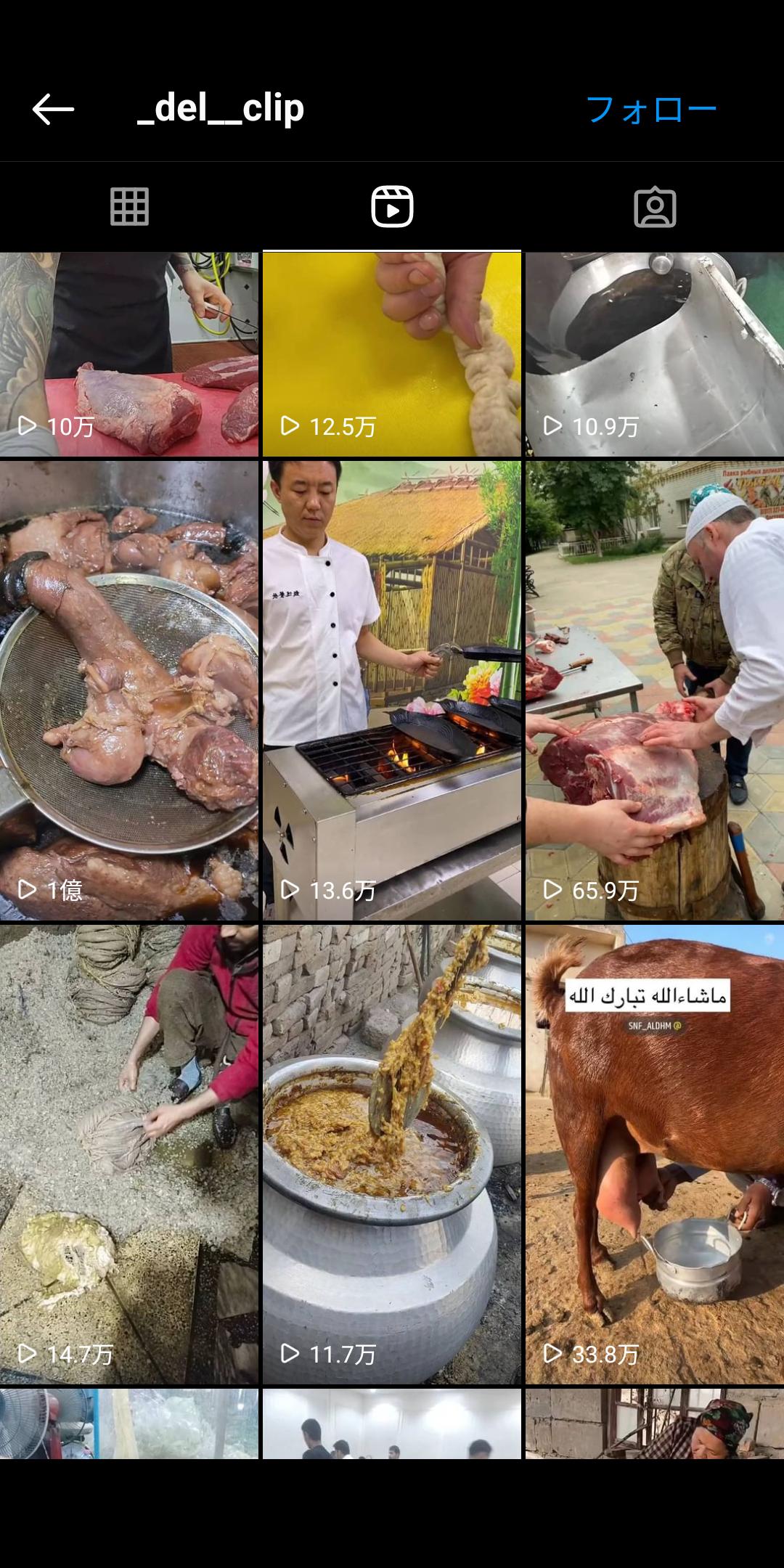
Task: Go back from the _del__clip profile
Action: click(x=53, y=110)
